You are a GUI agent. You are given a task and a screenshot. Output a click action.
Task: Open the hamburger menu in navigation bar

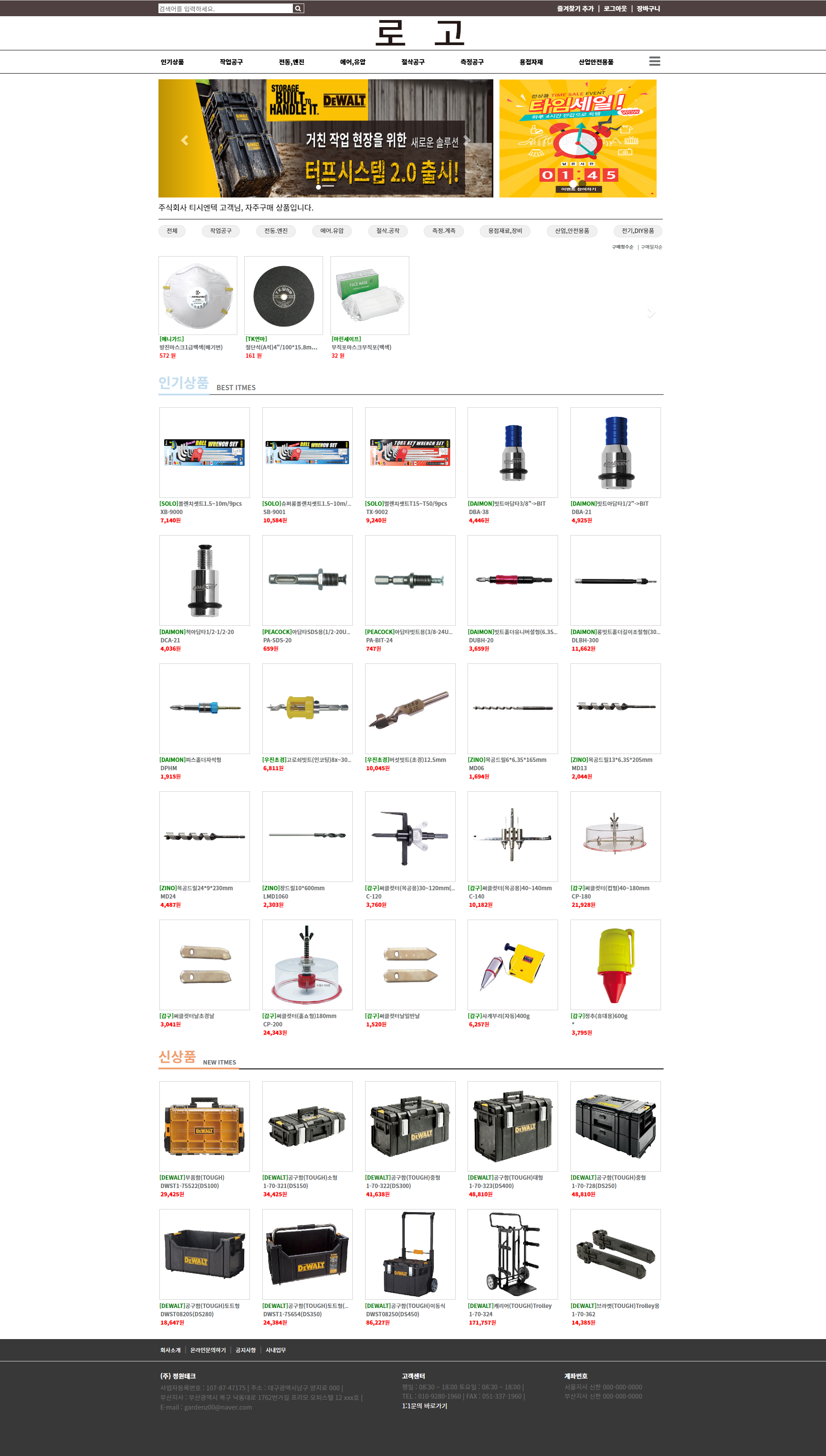point(654,61)
